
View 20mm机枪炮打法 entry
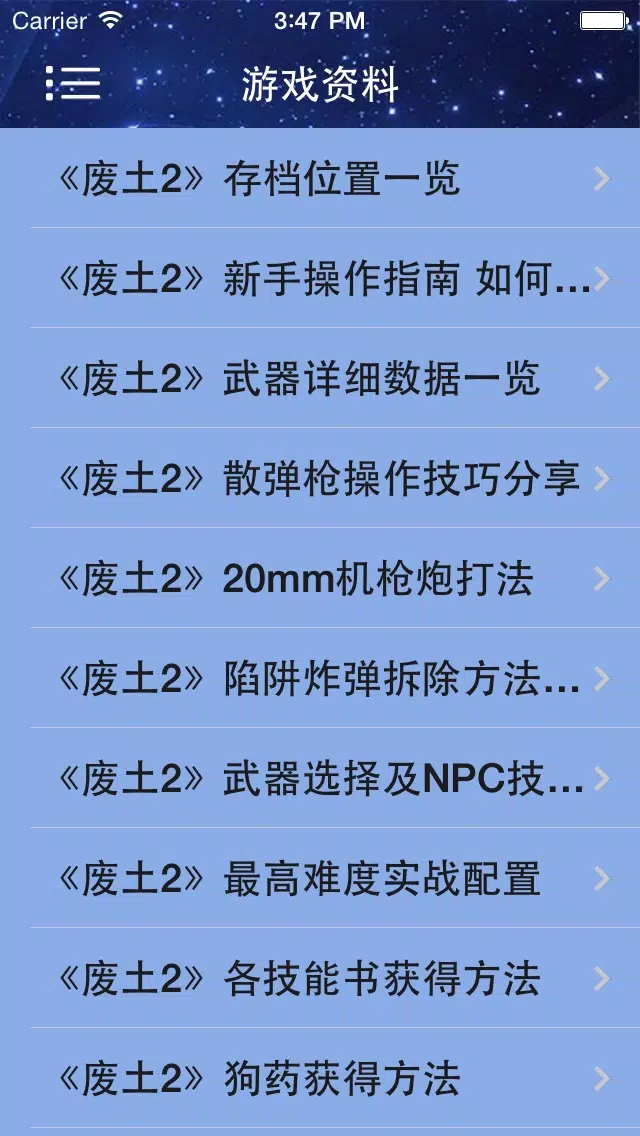(320, 578)
